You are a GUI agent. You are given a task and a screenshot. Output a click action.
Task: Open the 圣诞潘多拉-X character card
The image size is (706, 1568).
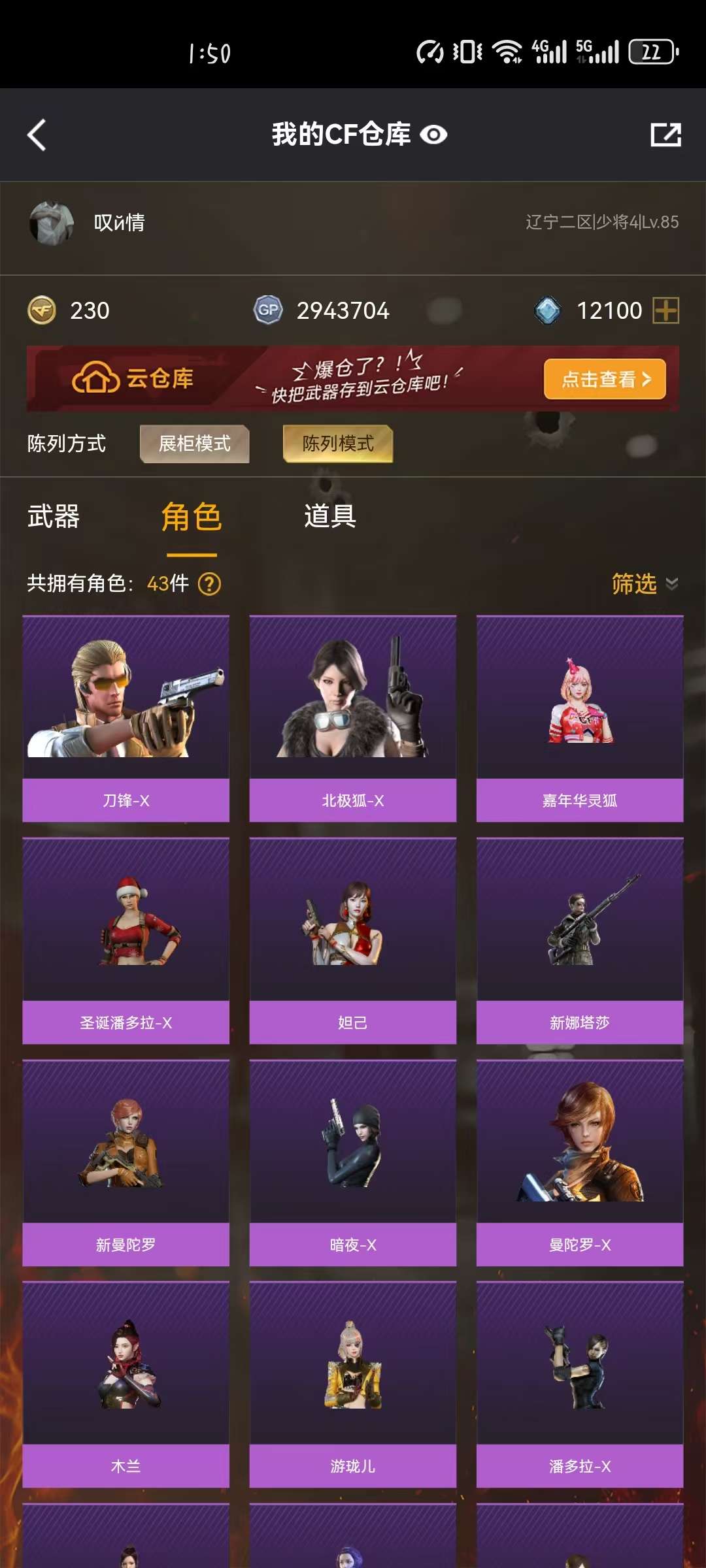pos(126,941)
